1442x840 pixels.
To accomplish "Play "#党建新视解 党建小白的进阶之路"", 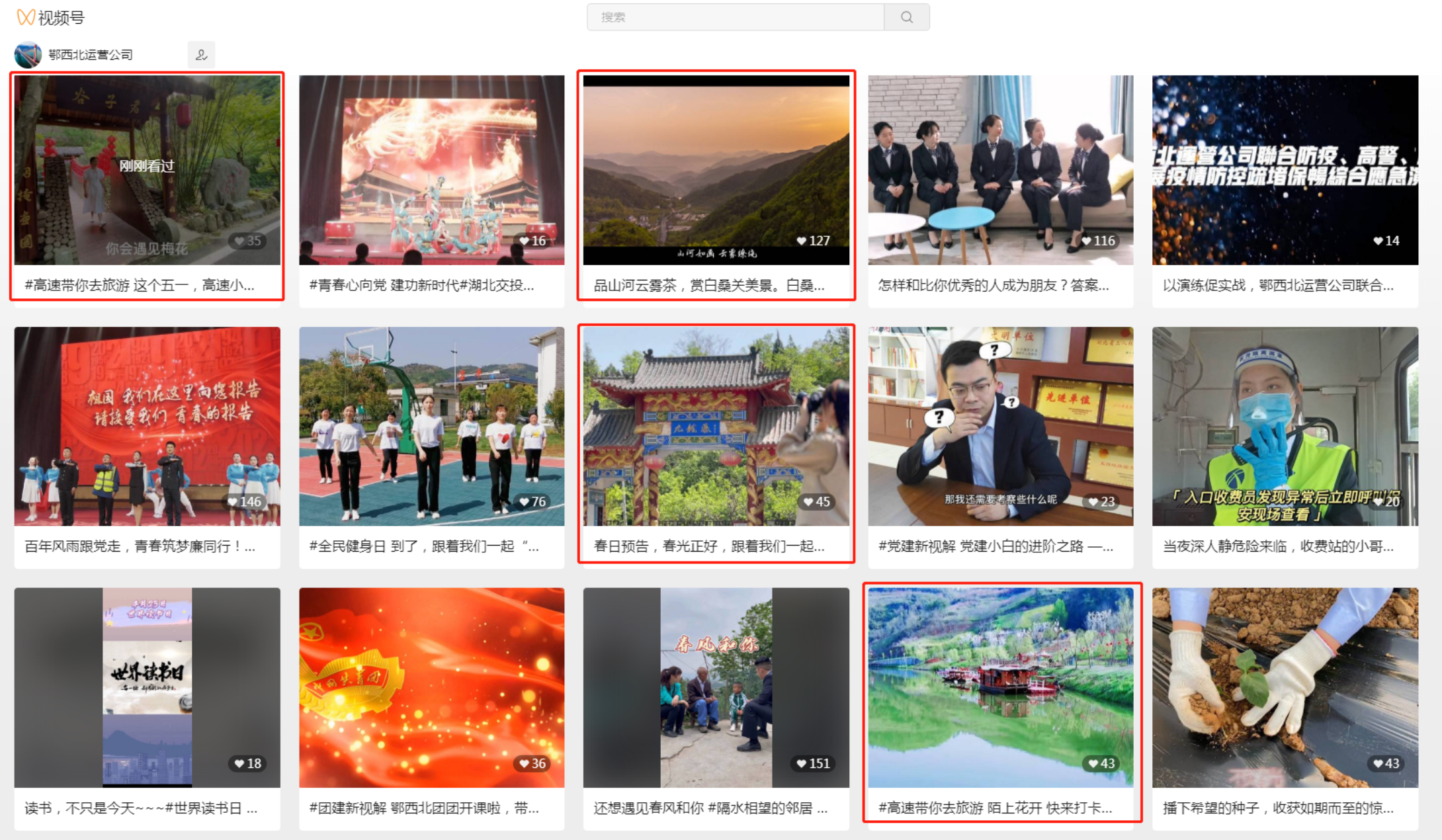I will coord(1000,427).
